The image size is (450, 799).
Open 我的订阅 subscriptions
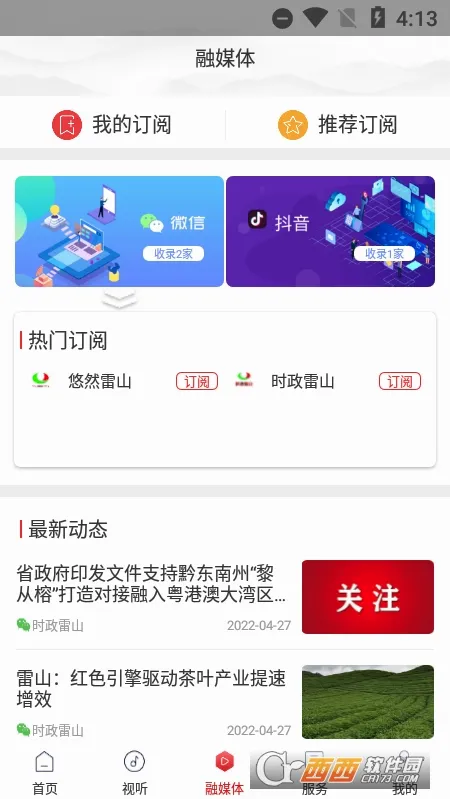click(112, 125)
